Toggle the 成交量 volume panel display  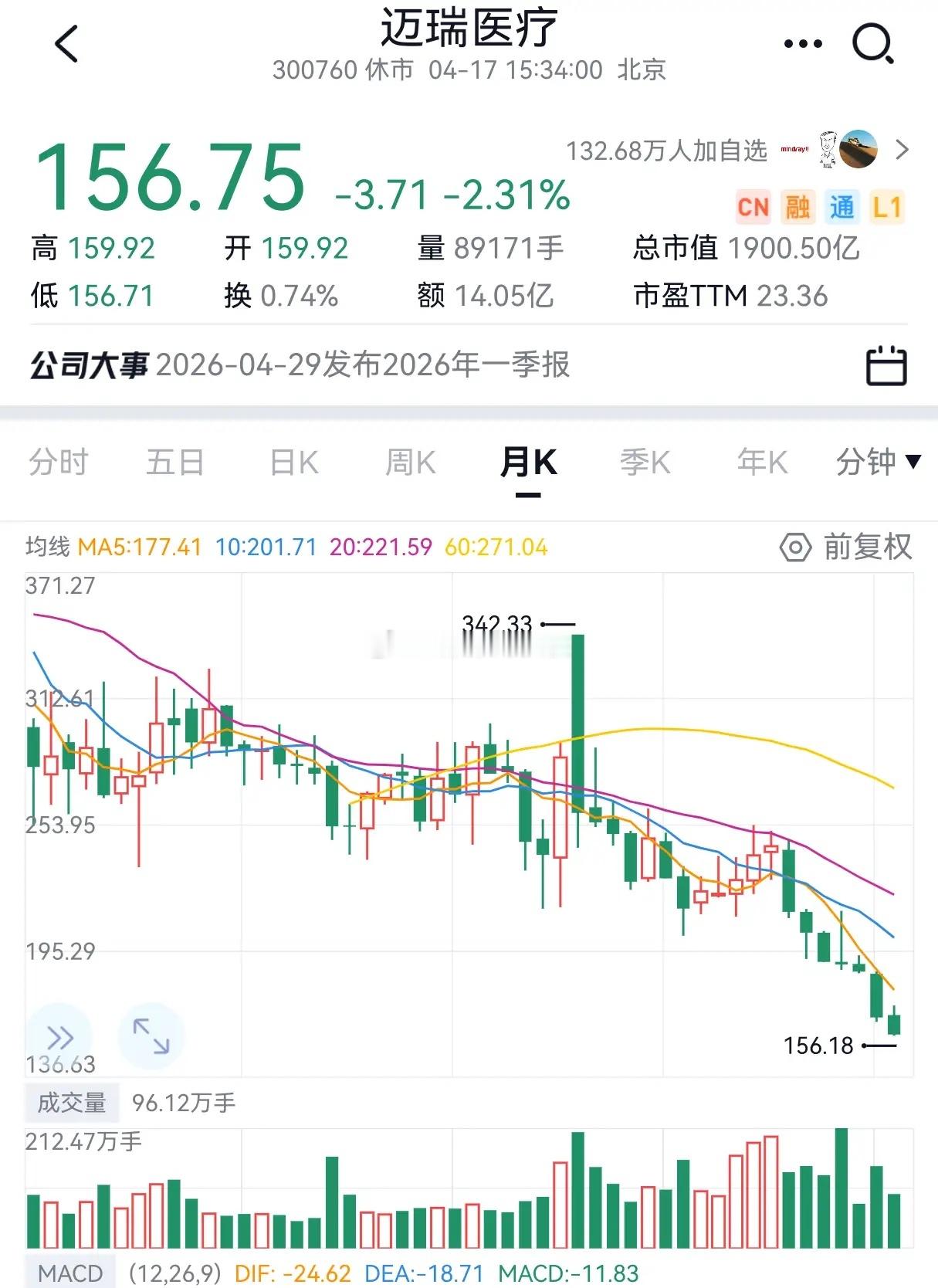click(x=71, y=1103)
